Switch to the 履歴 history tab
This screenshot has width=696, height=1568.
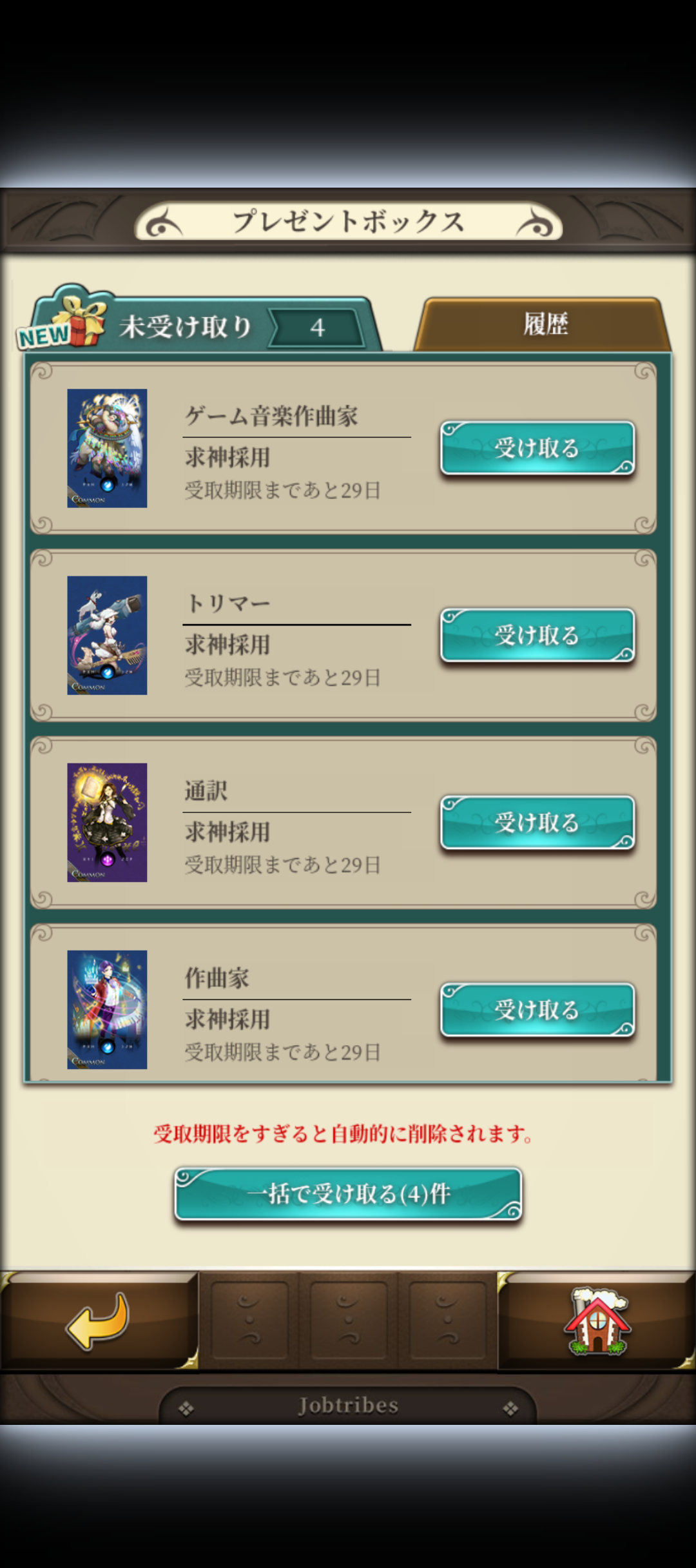pos(545,324)
